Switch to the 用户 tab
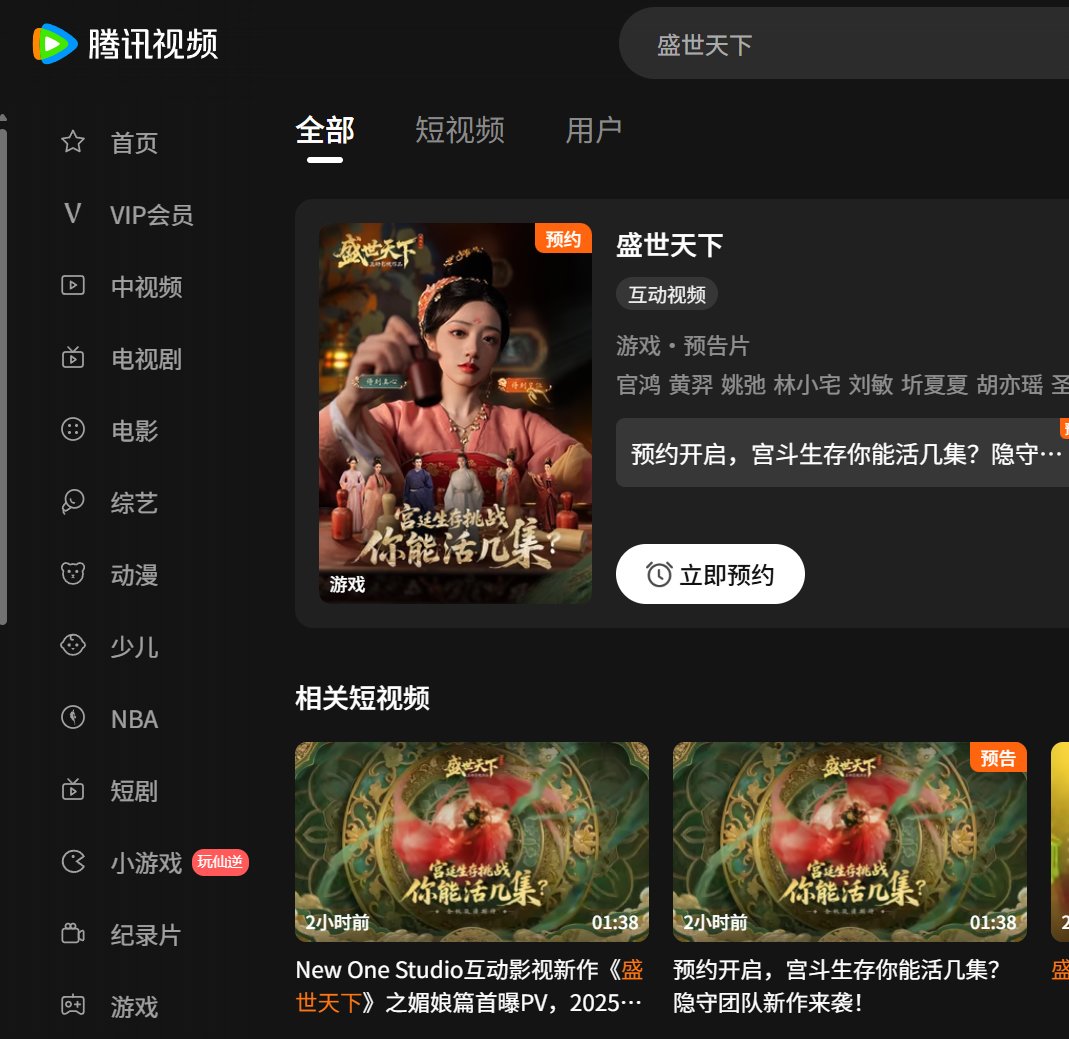The image size is (1069, 1039). click(x=594, y=130)
